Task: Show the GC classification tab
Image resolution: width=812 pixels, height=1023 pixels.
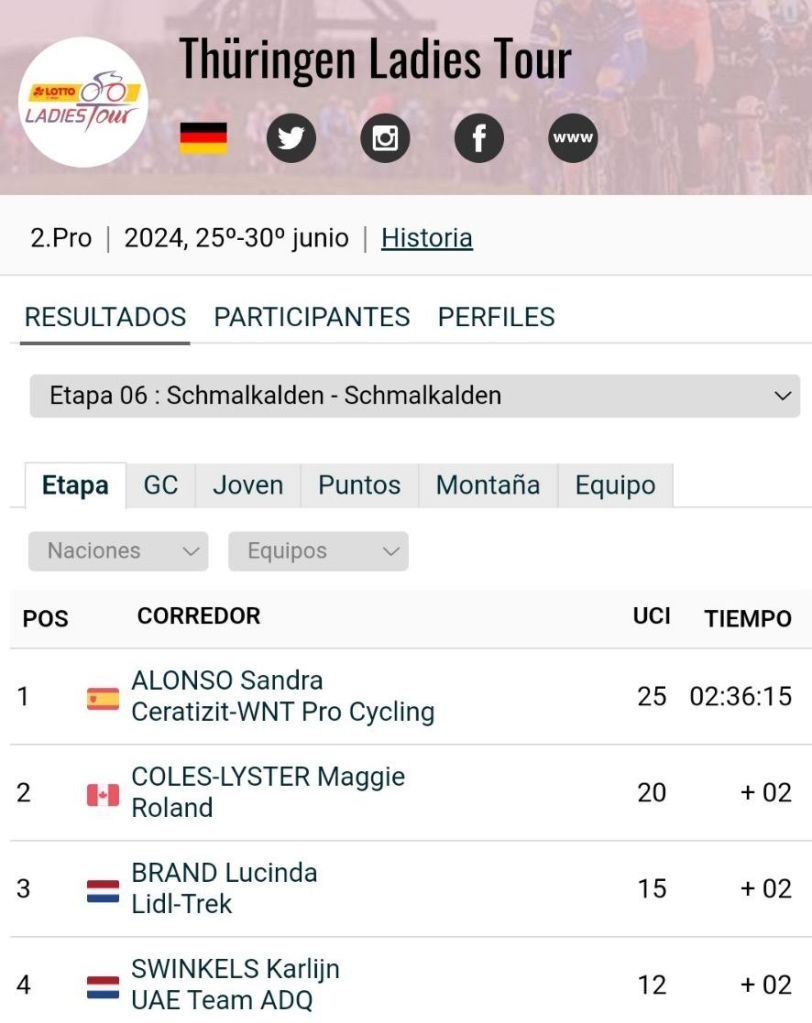Action: 161,486
